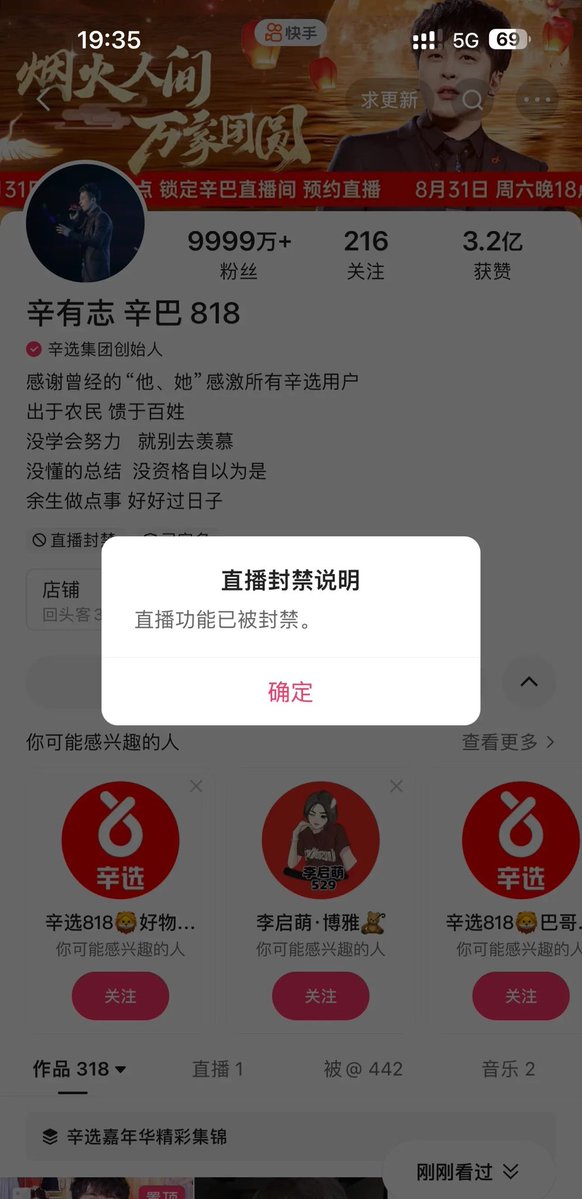Open the three-dot overflow menu
Image resolution: width=582 pixels, height=1199 pixels.
[x=538, y=99]
